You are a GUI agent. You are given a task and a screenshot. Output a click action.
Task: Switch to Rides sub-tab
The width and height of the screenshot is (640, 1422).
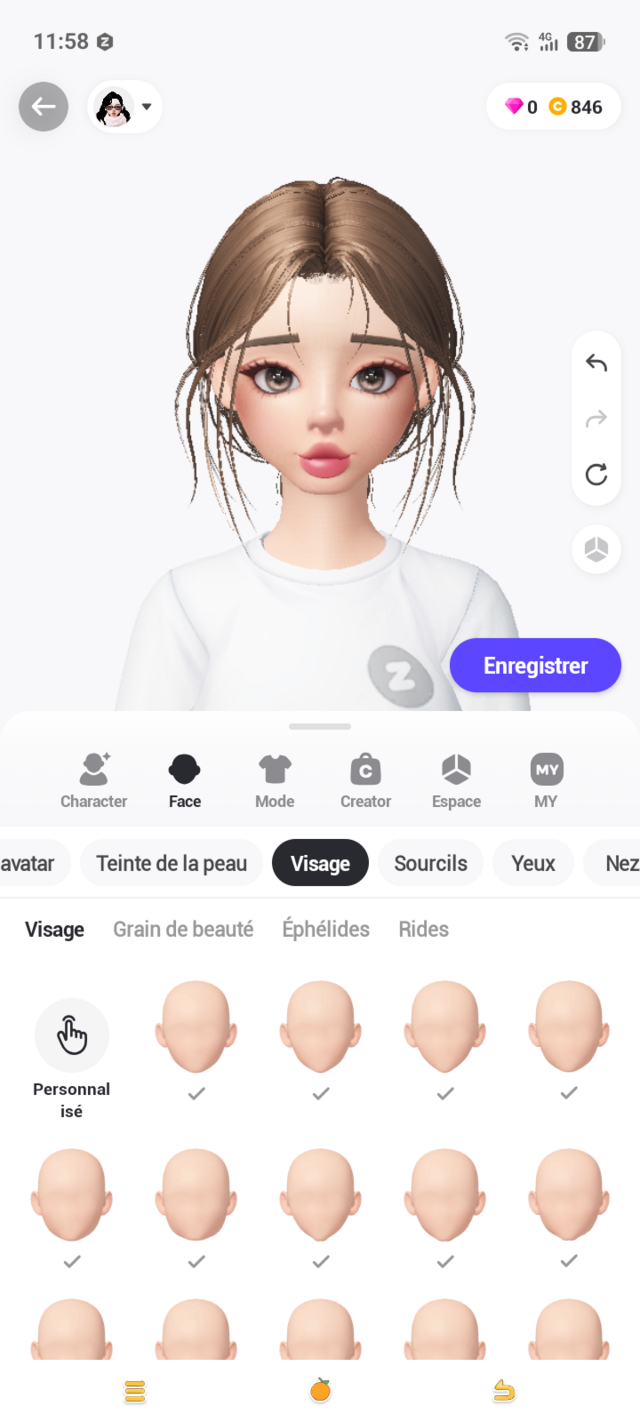pyautogui.click(x=423, y=929)
